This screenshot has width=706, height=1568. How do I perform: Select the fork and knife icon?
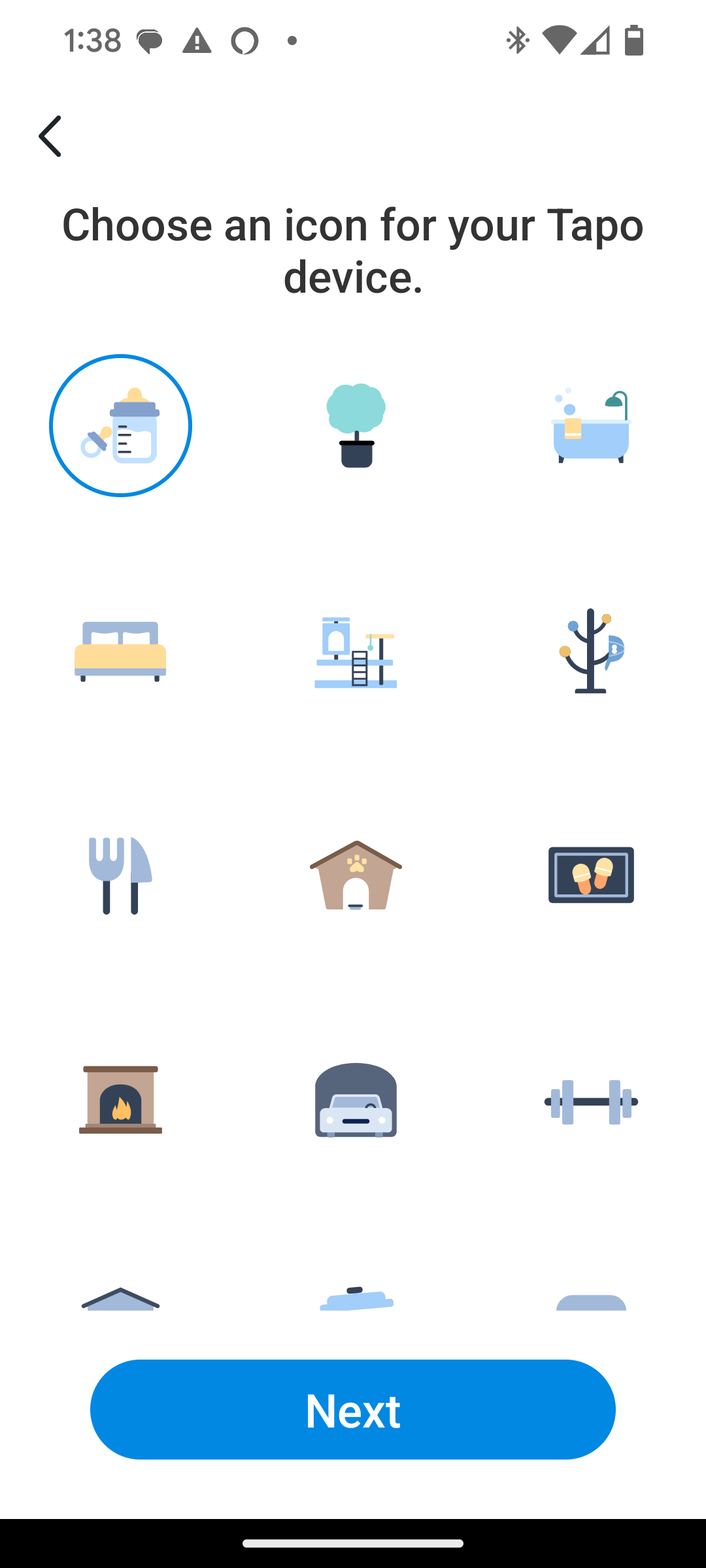click(x=120, y=875)
